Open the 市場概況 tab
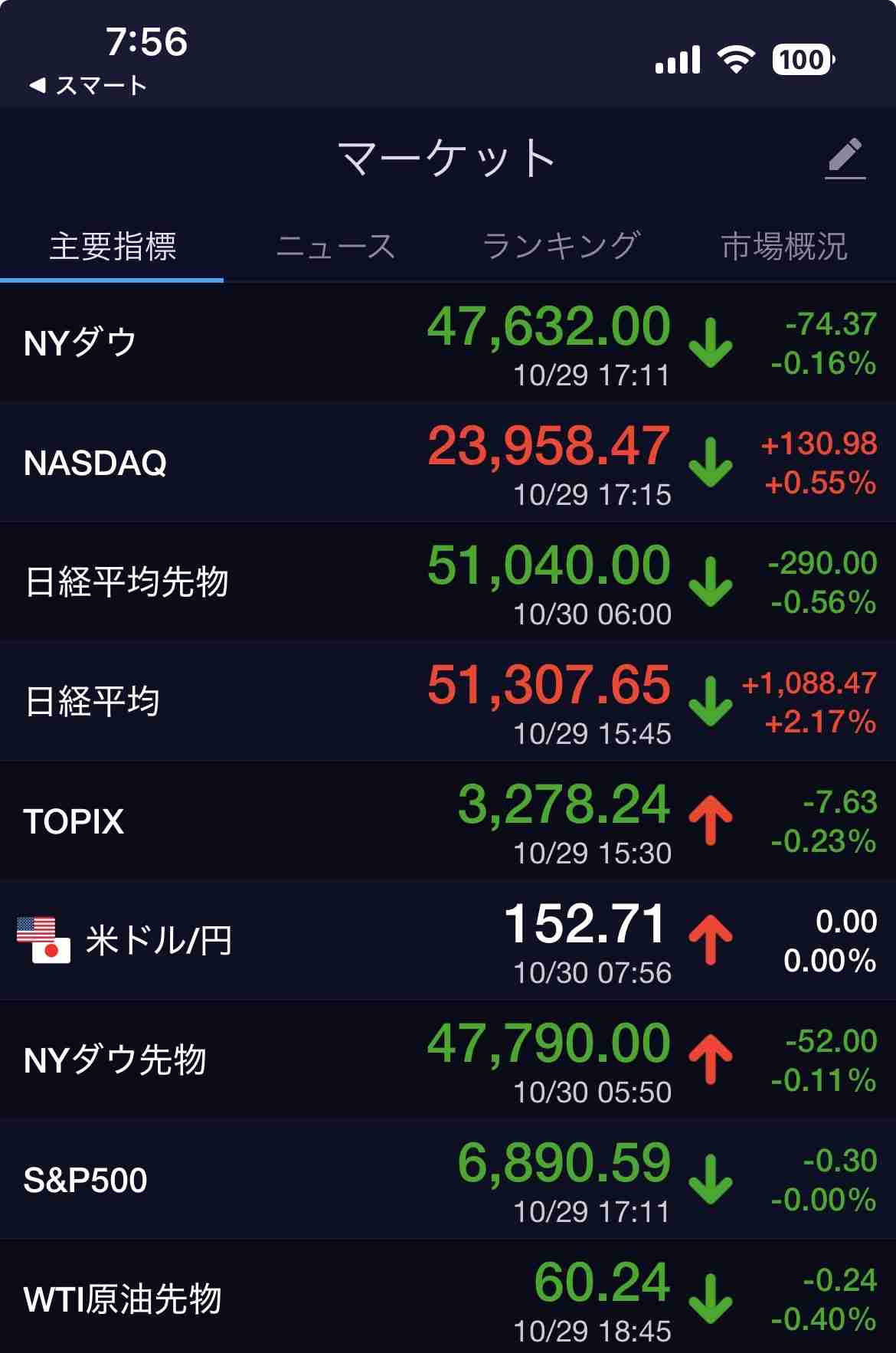This screenshot has height=1353, width=896. 784,247
